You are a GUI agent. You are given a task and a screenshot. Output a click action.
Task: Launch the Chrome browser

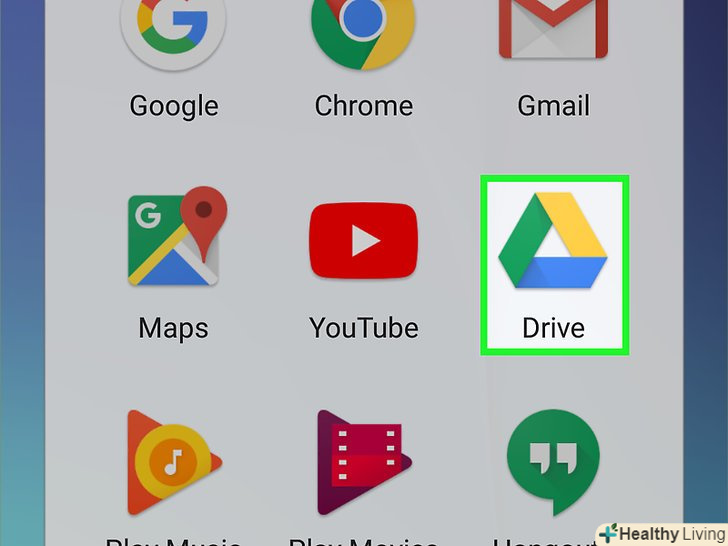pyautogui.click(x=361, y=30)
